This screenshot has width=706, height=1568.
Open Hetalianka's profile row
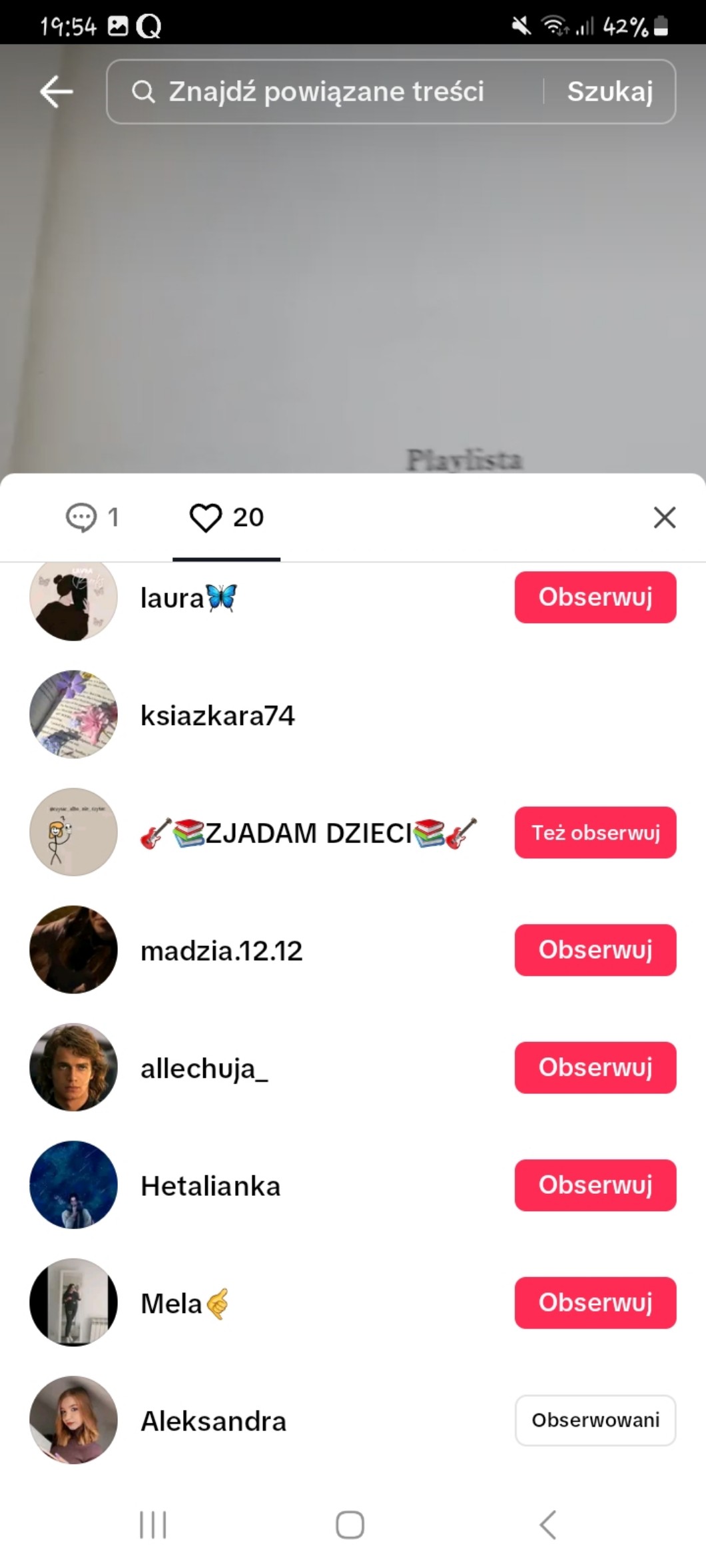point(210,1186)
